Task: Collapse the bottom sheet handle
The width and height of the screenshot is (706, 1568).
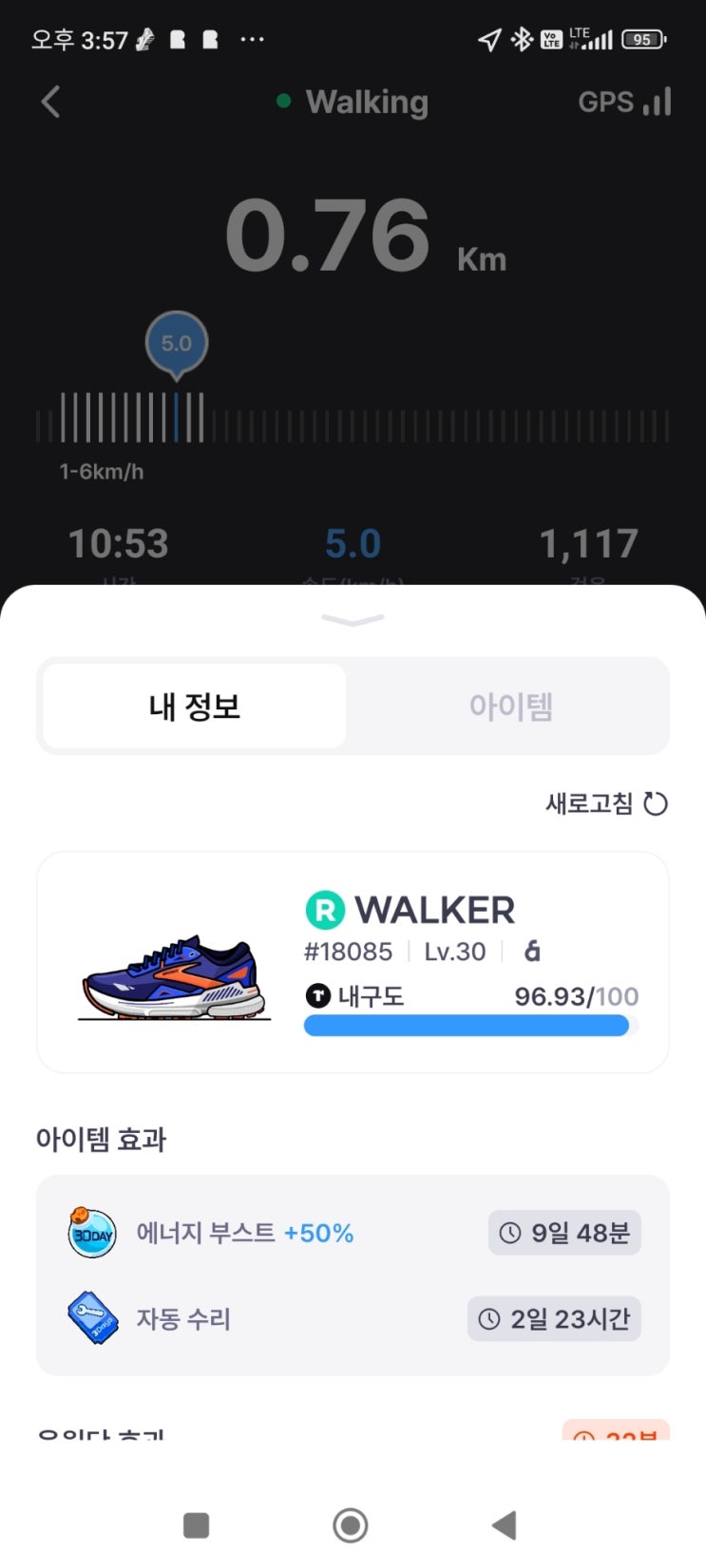Action: click(353, 620)
